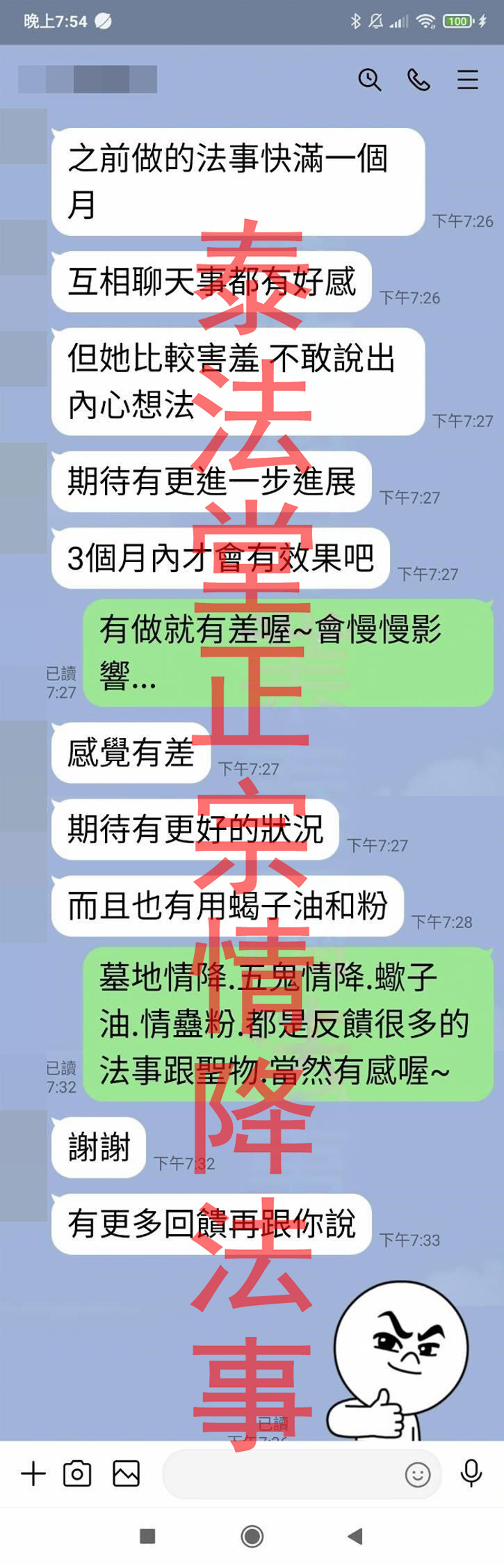This screenshot has height=1568, width=504.
Task: Go to the home screen via system home
Action: 252,1536
